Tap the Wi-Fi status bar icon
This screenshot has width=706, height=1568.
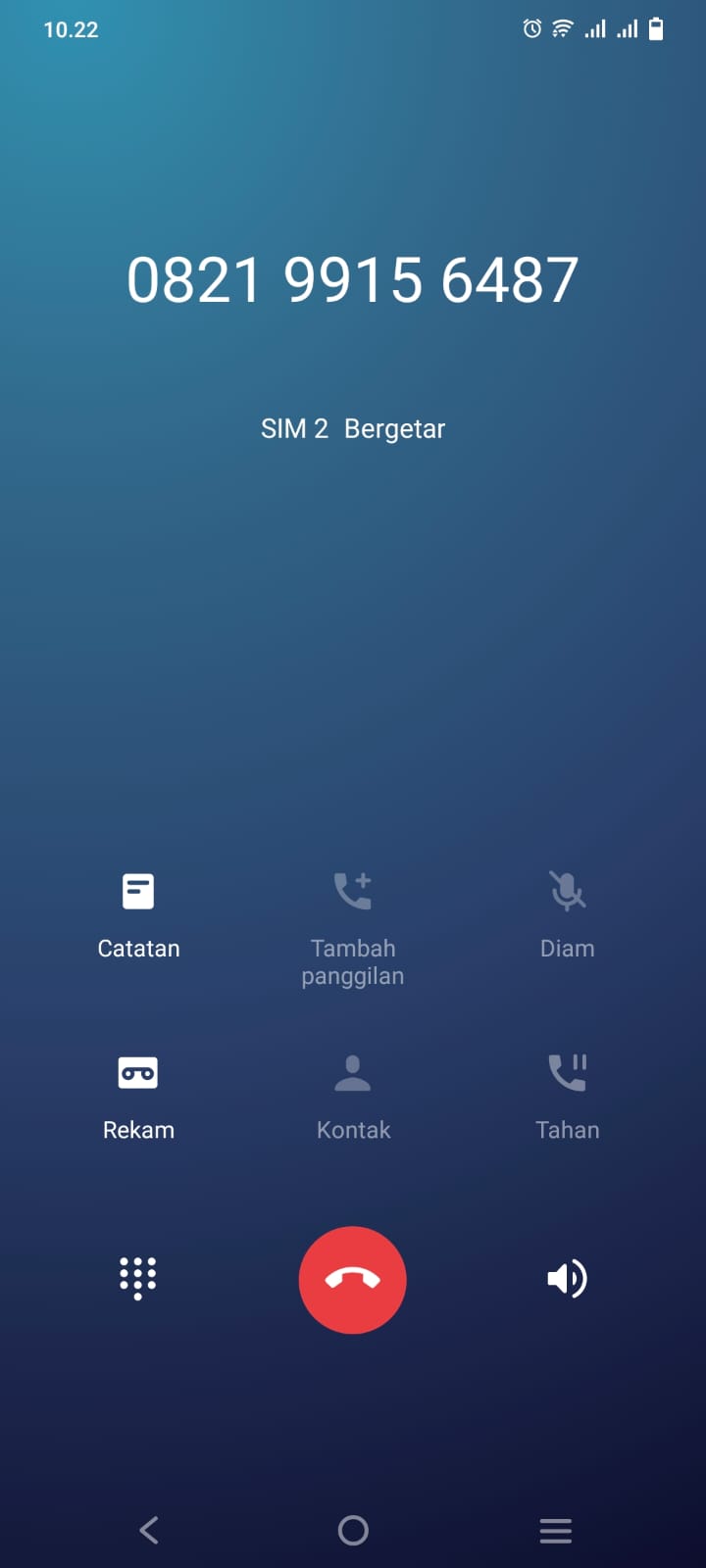pyautogui.click(x=560, y=29)
